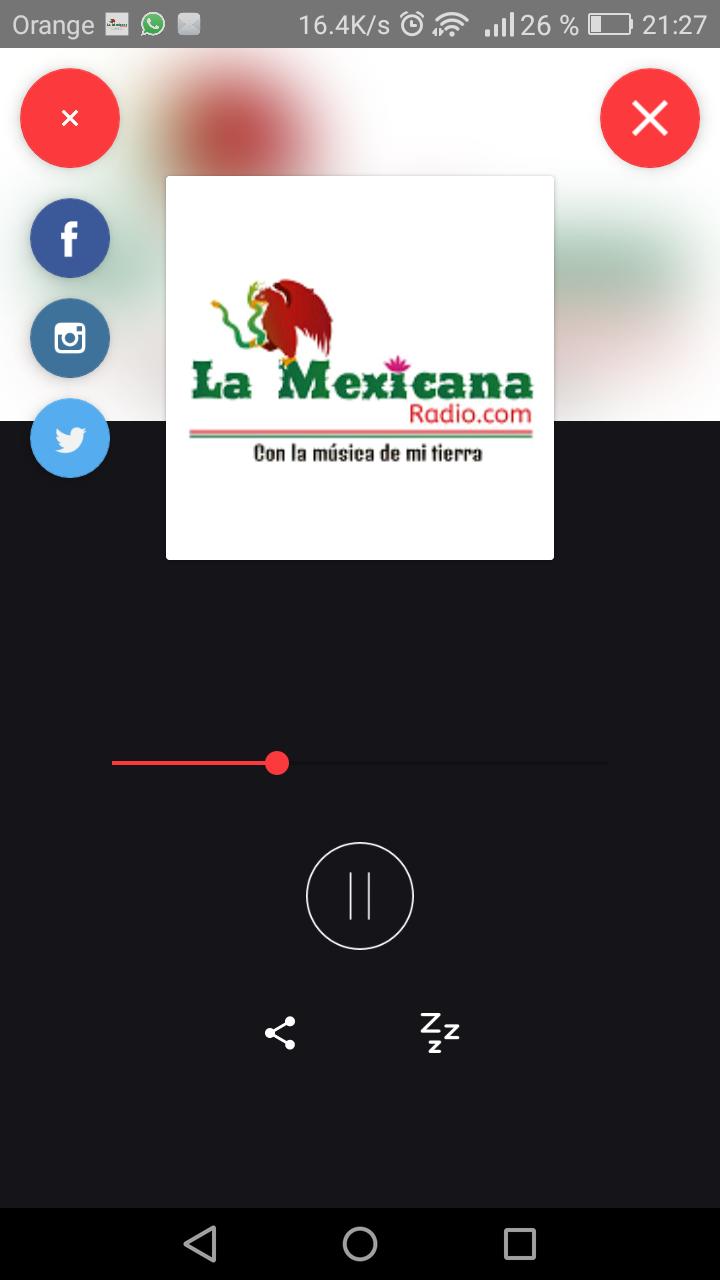The height and width of the screenshot is (1280, 720).
Task: Open the station's Twitter feed
Action: (70, 438)
